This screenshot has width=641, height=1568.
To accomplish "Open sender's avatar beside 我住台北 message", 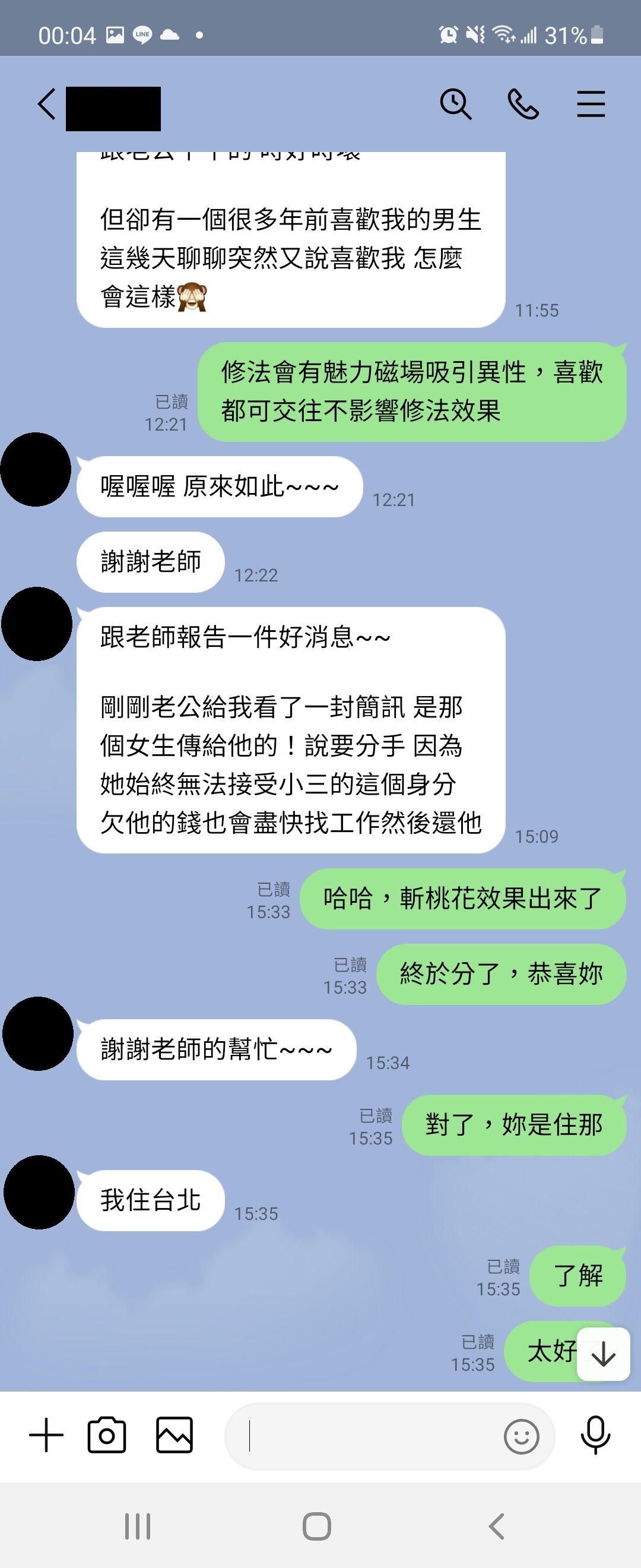I will pyautogui.click(x=39, y=1192).
